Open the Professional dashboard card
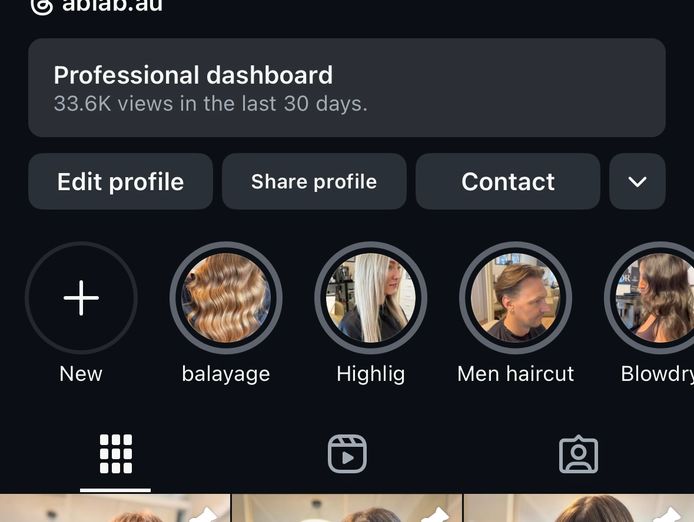 tap(346, 88)
